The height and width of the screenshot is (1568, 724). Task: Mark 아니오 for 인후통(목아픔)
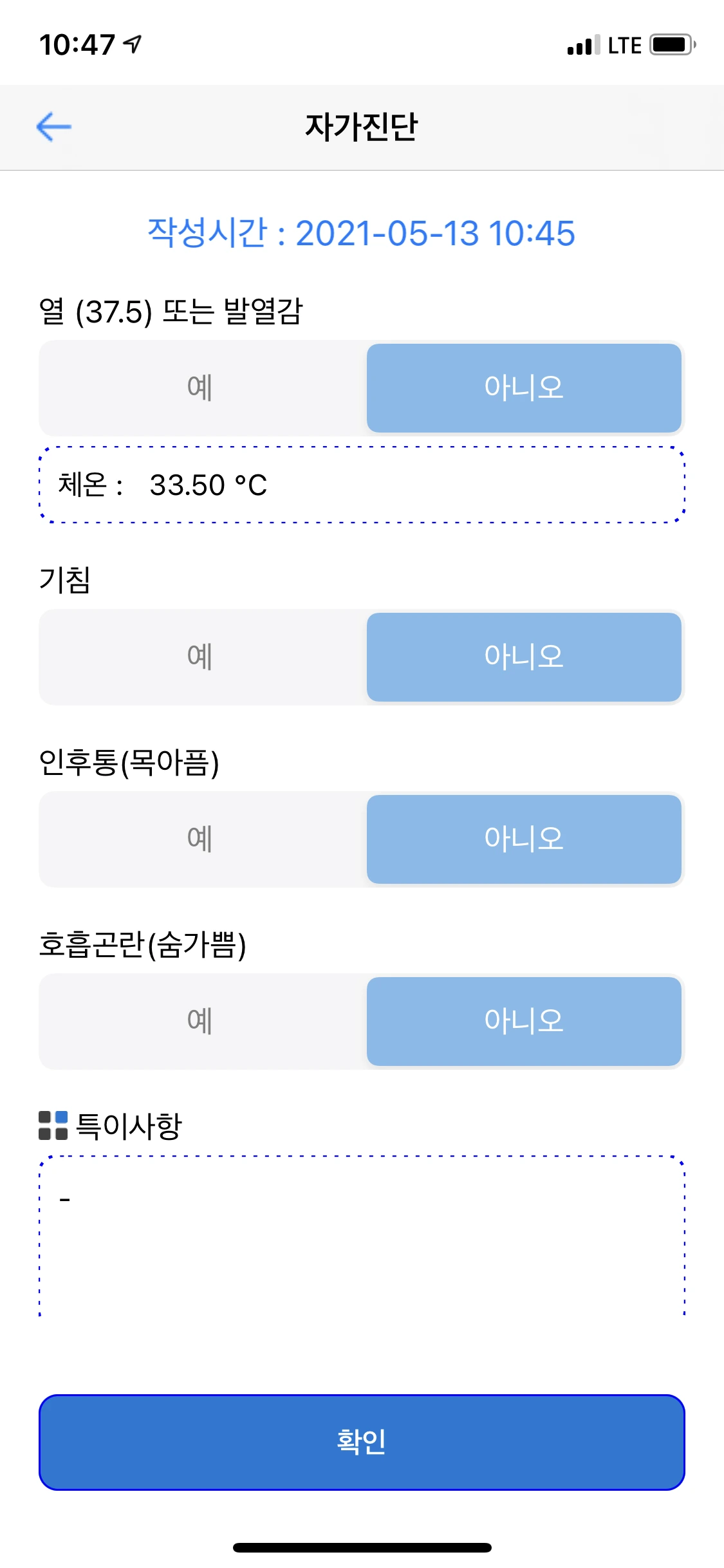[524, 839]
